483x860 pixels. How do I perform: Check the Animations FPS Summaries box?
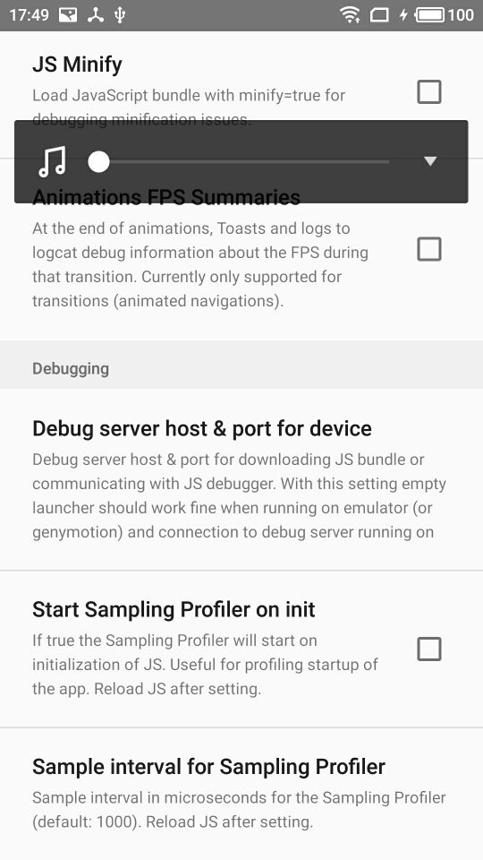coord(429,250)
